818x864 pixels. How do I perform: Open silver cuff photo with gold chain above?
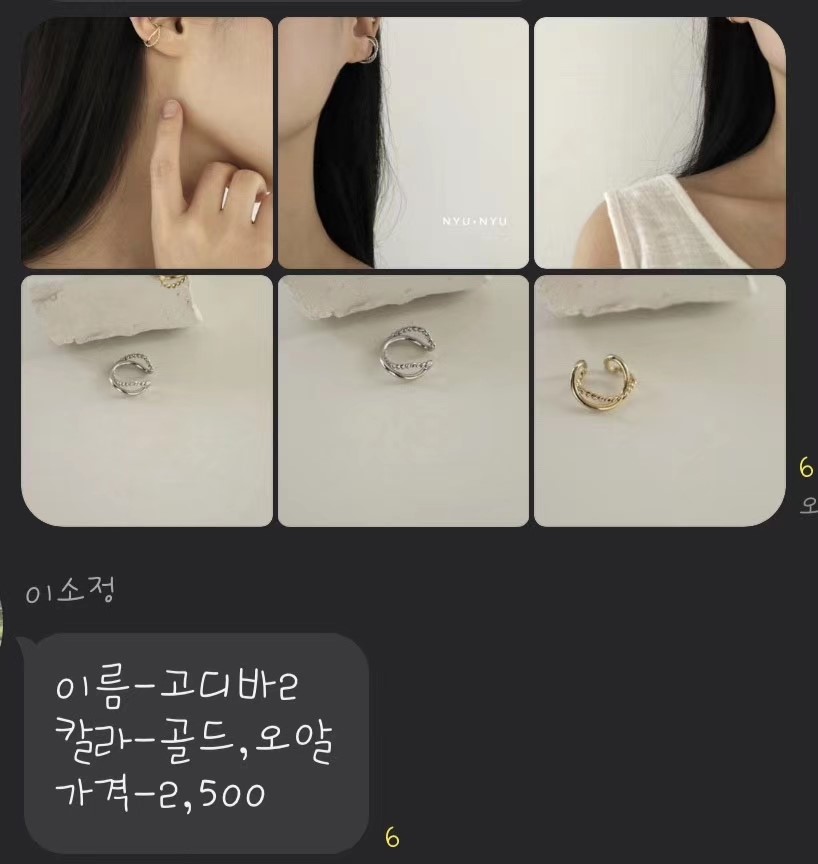pos(147,400)
